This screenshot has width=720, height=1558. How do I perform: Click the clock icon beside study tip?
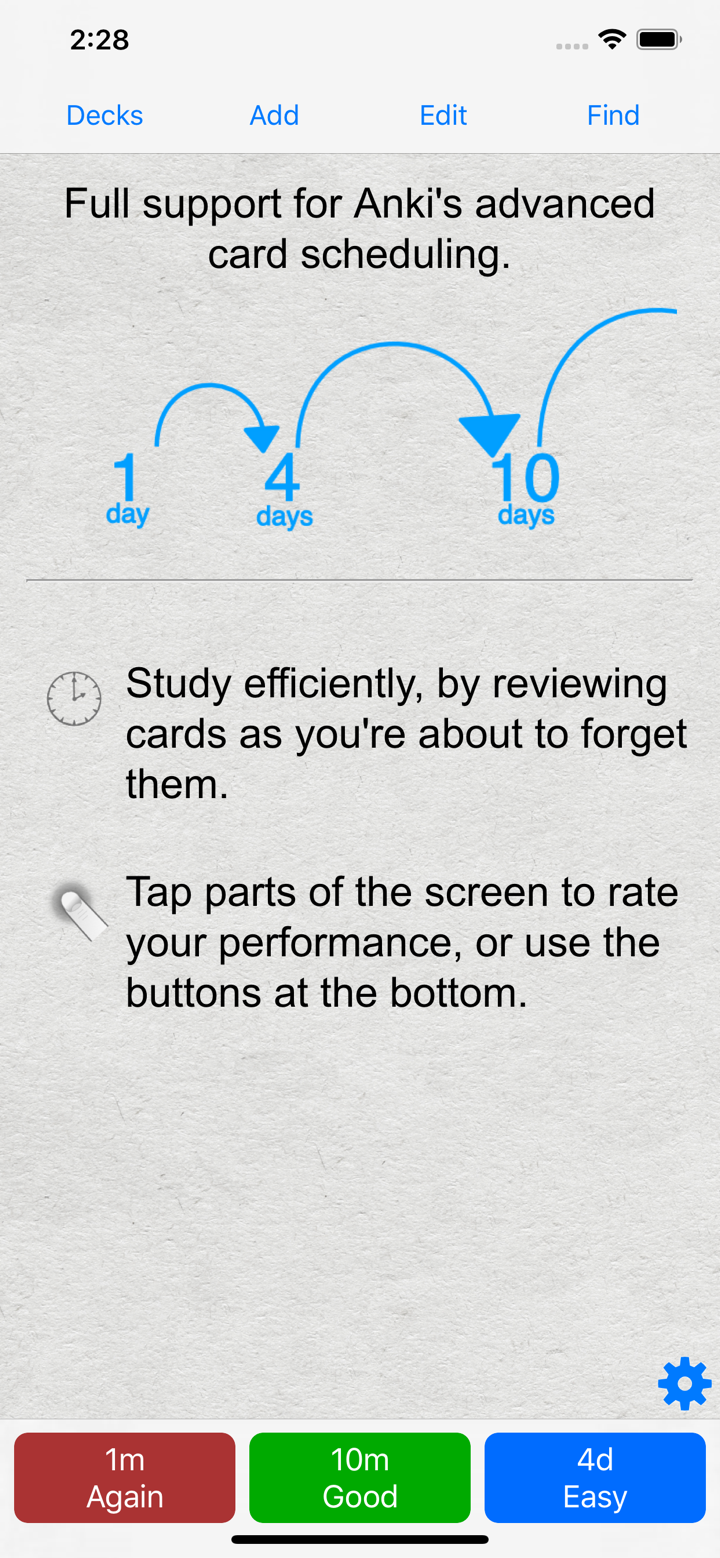click(74, 698)
